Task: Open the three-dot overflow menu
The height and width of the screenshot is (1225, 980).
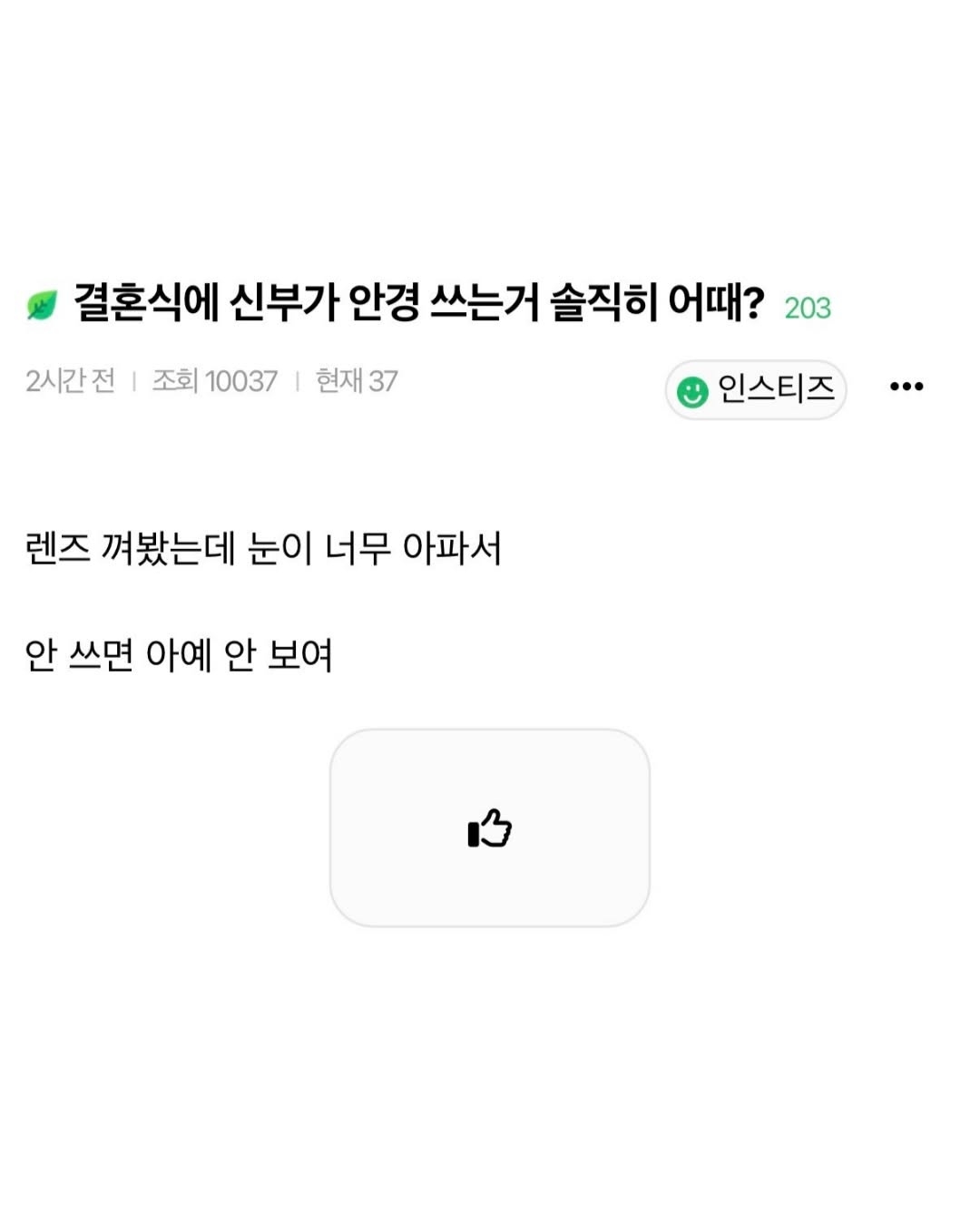Action: click(x=906, y=387)
